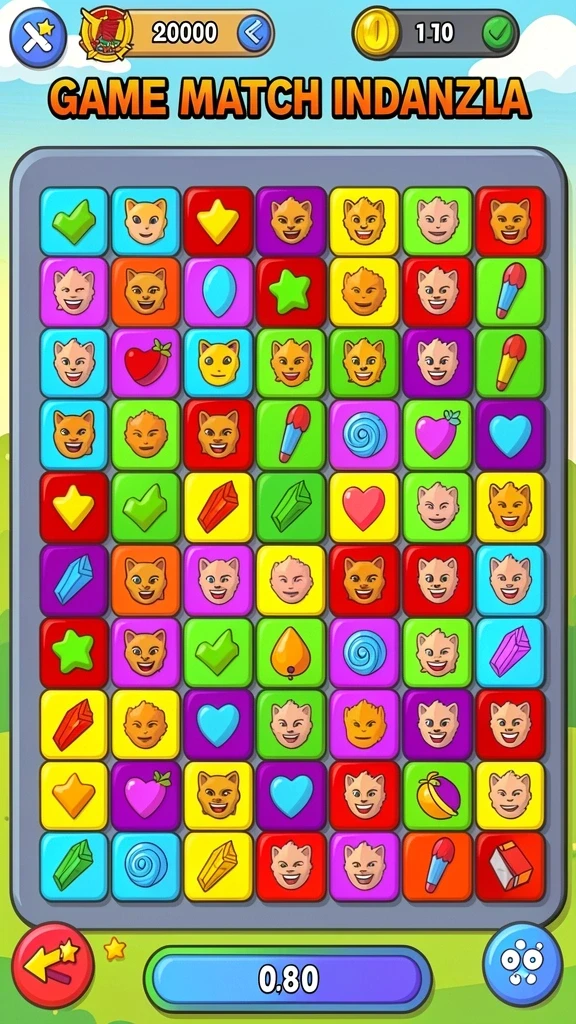Screen dimensions: 576x1024
Task: Pick the red heart on the yellow tile
Action: point(364,507)
